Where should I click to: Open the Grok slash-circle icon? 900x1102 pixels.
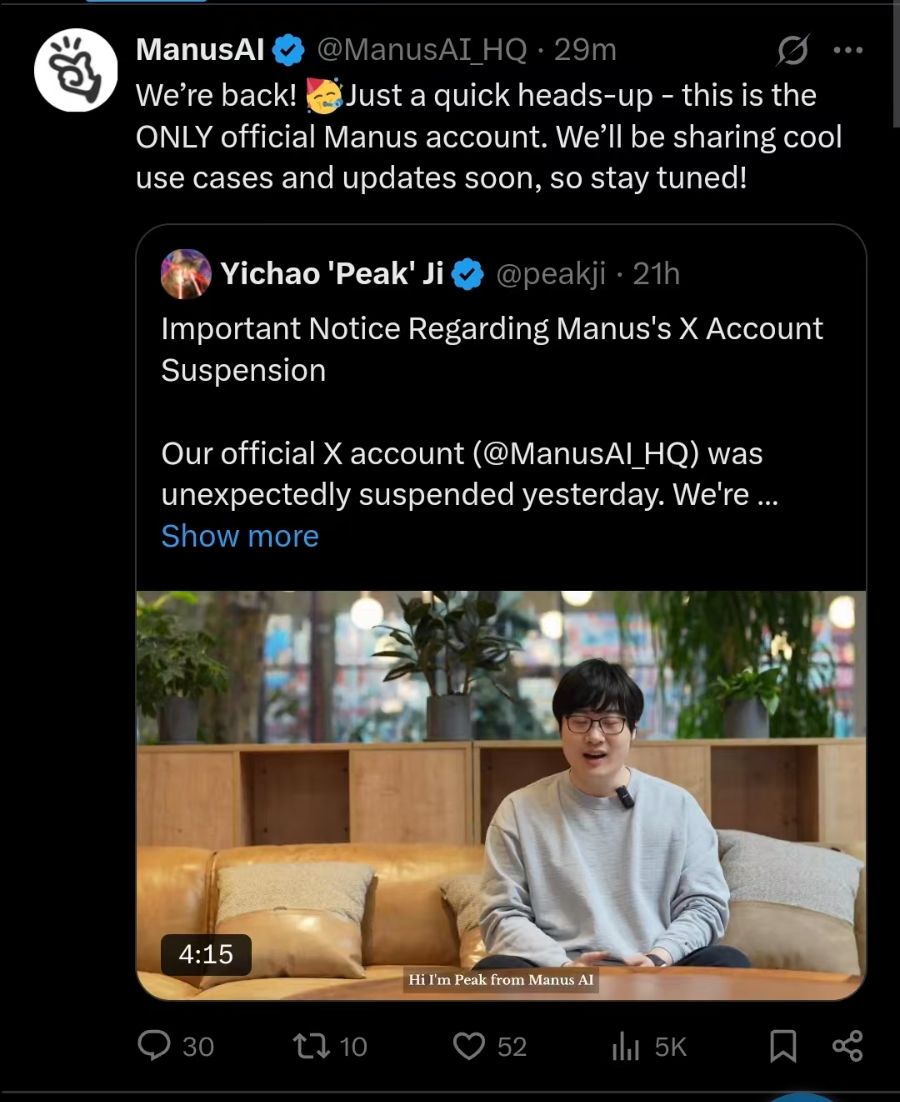tap(792, 50)
